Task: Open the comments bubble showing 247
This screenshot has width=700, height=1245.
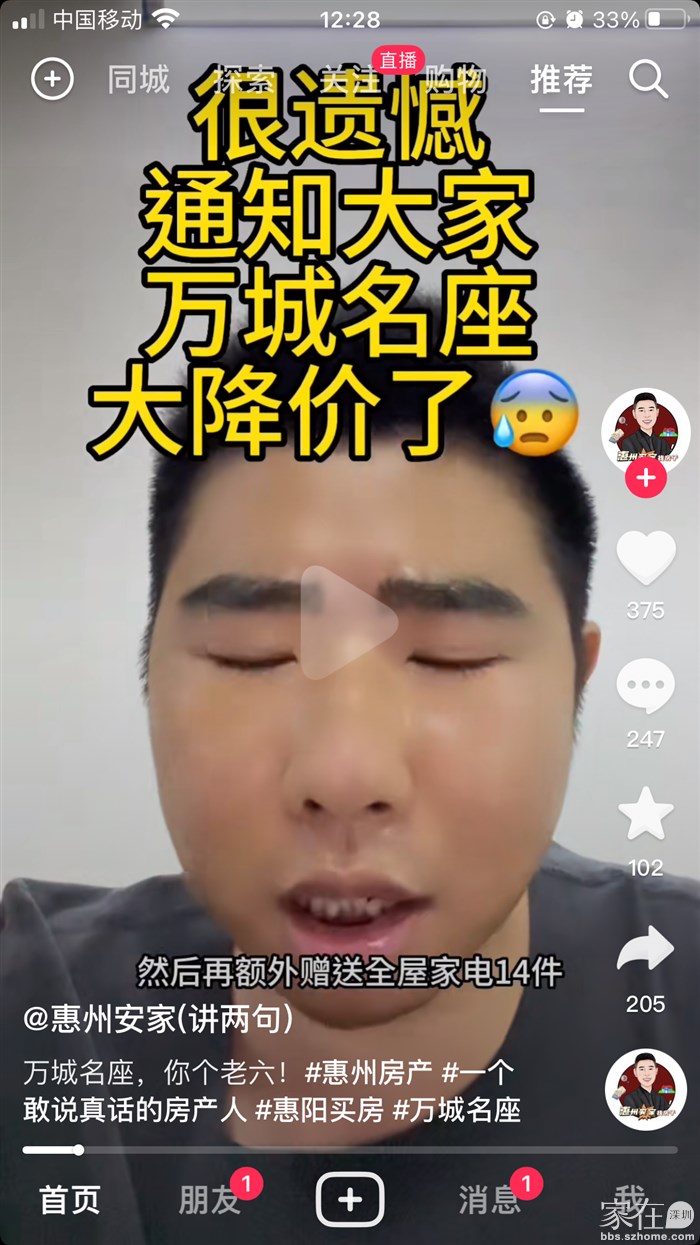Action: click(x=645, y=687)
